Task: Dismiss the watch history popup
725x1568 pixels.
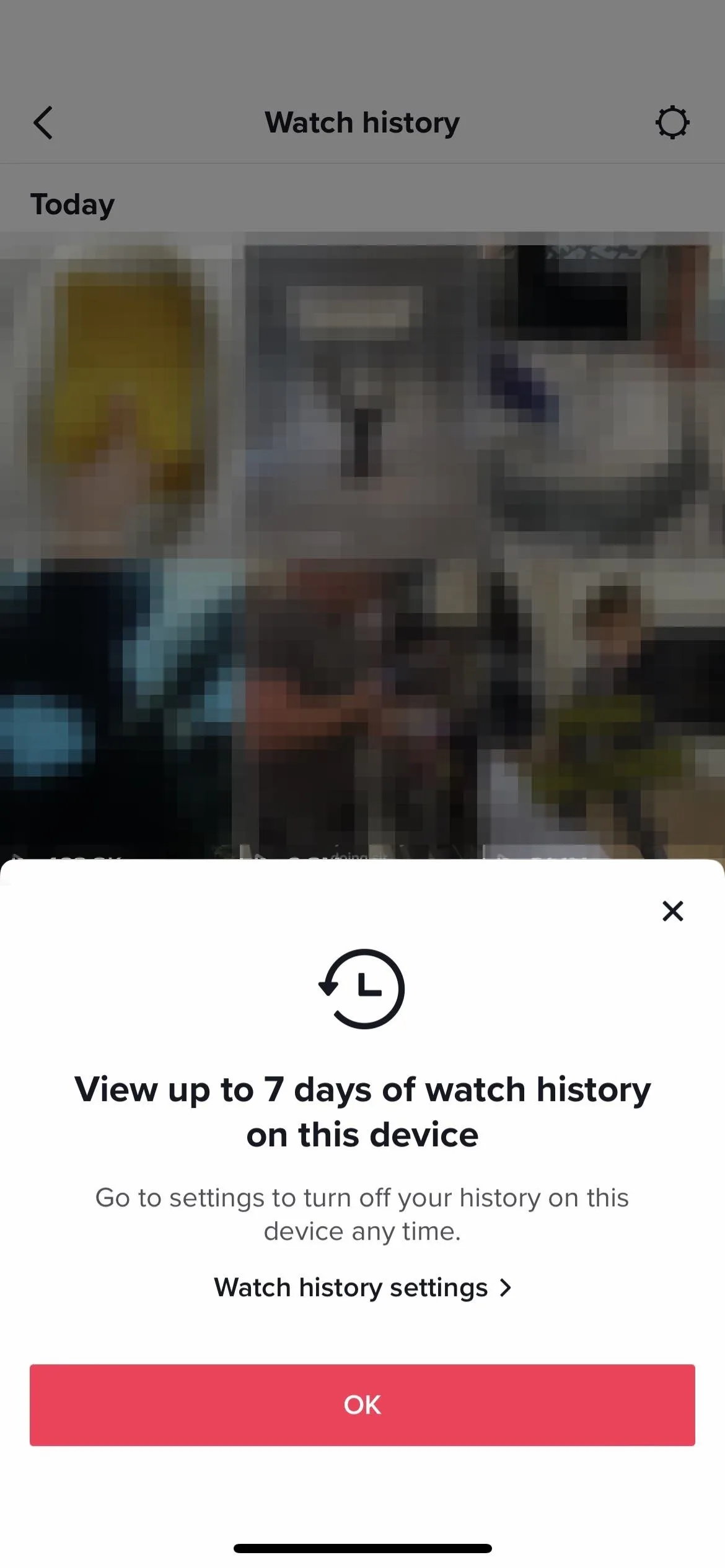Action: click(672, 911)
